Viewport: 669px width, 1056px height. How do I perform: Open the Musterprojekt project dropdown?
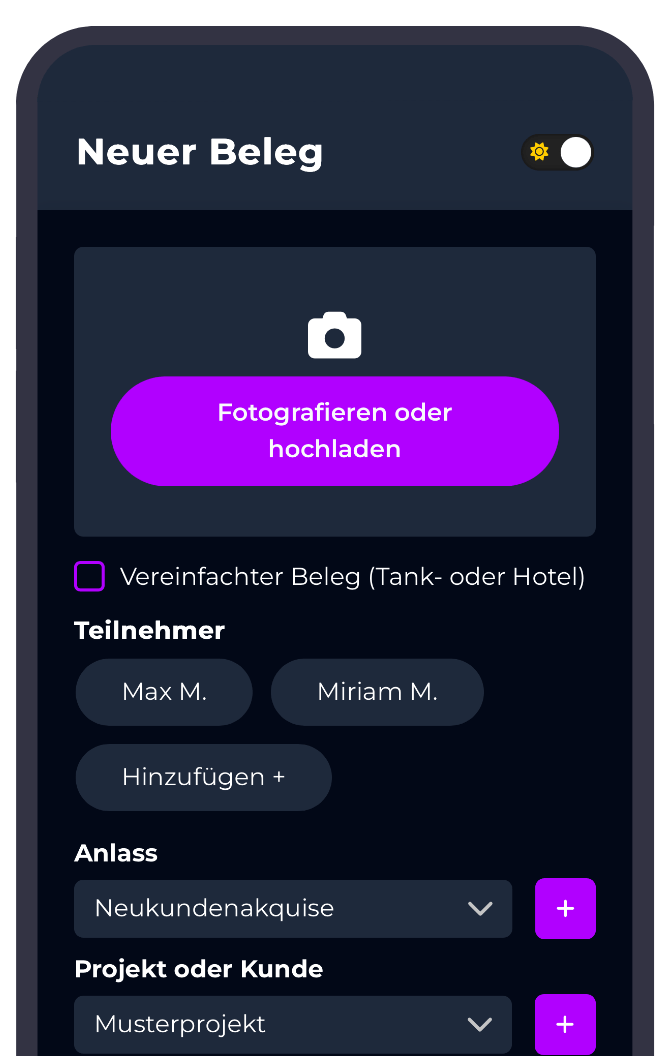pos(293,1024)
